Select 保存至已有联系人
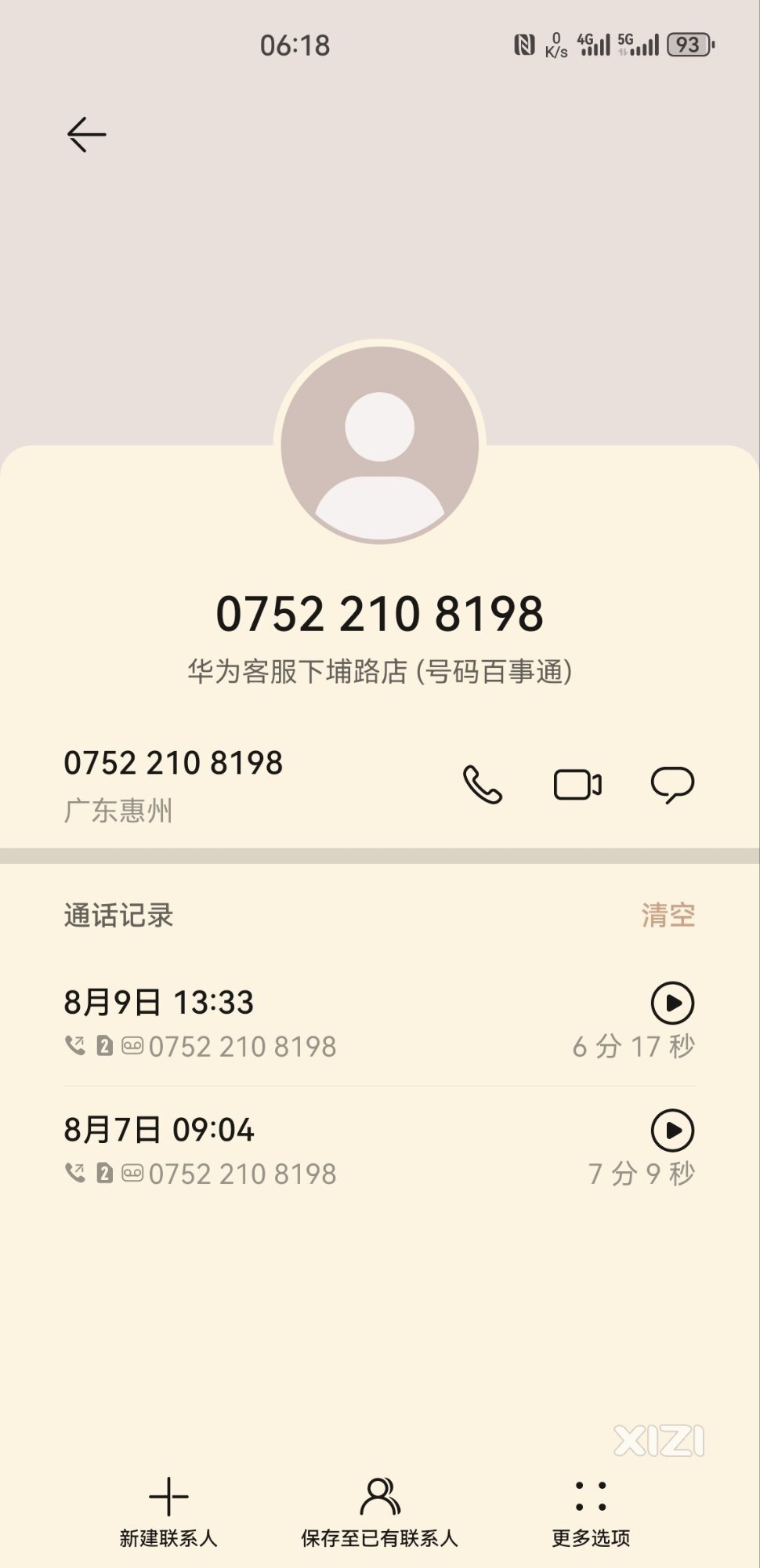Screen dimensions: 760x1568 379,1512
